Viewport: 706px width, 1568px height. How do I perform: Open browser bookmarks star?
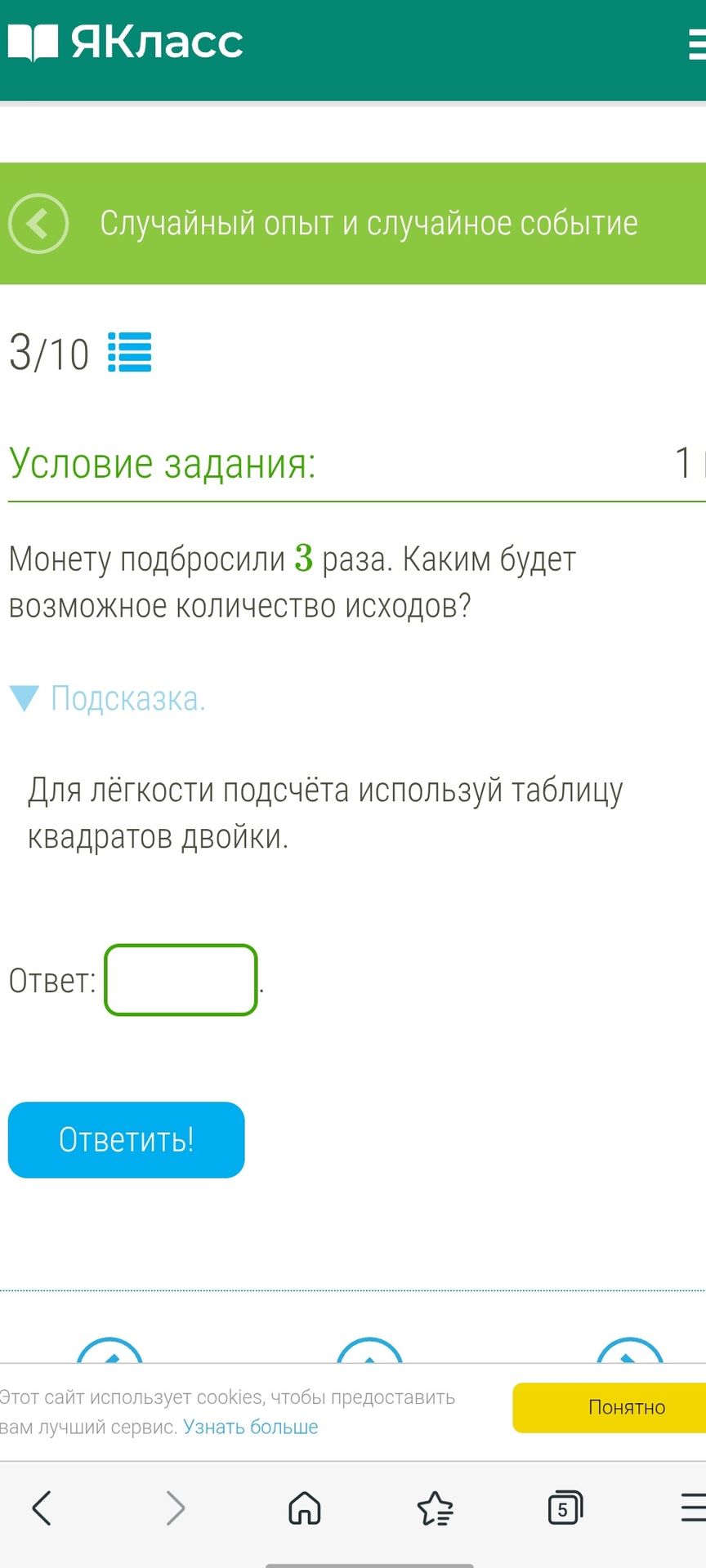tap(435, 1508)
